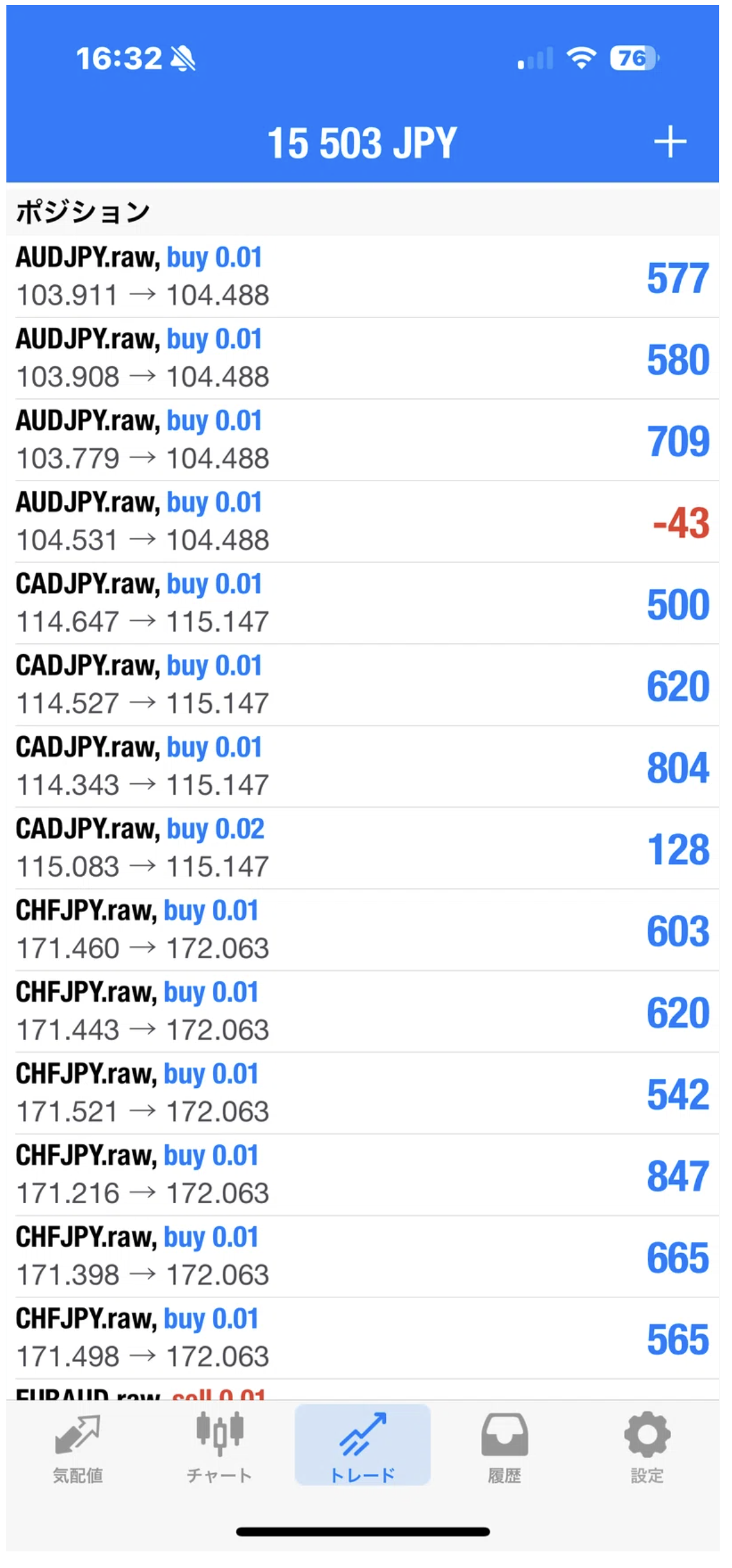Open CHFJPY position with profit 565
The image size is (732, 1568).
tap(362, 1338)
